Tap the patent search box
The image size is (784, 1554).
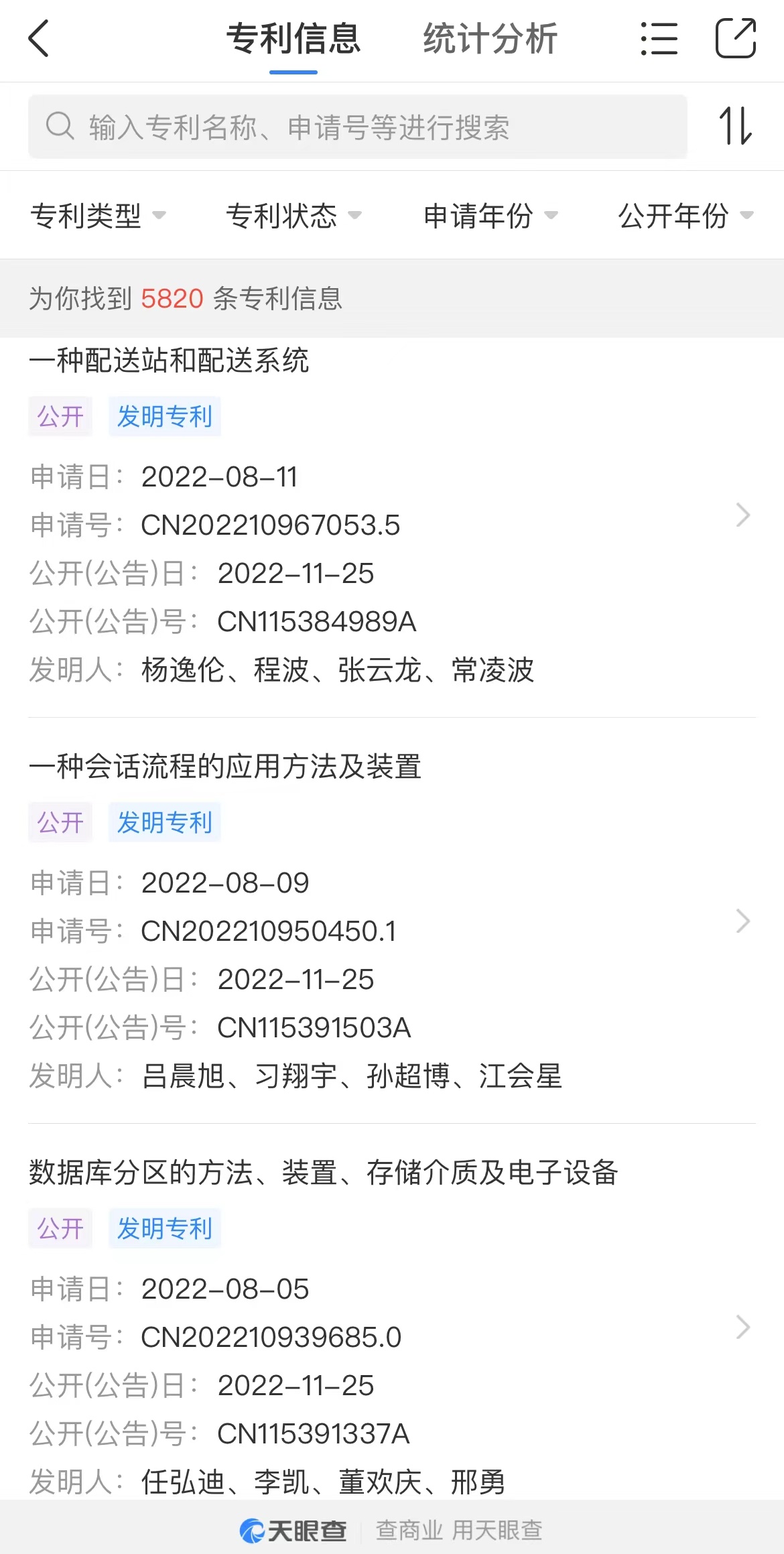pos(357,127)
